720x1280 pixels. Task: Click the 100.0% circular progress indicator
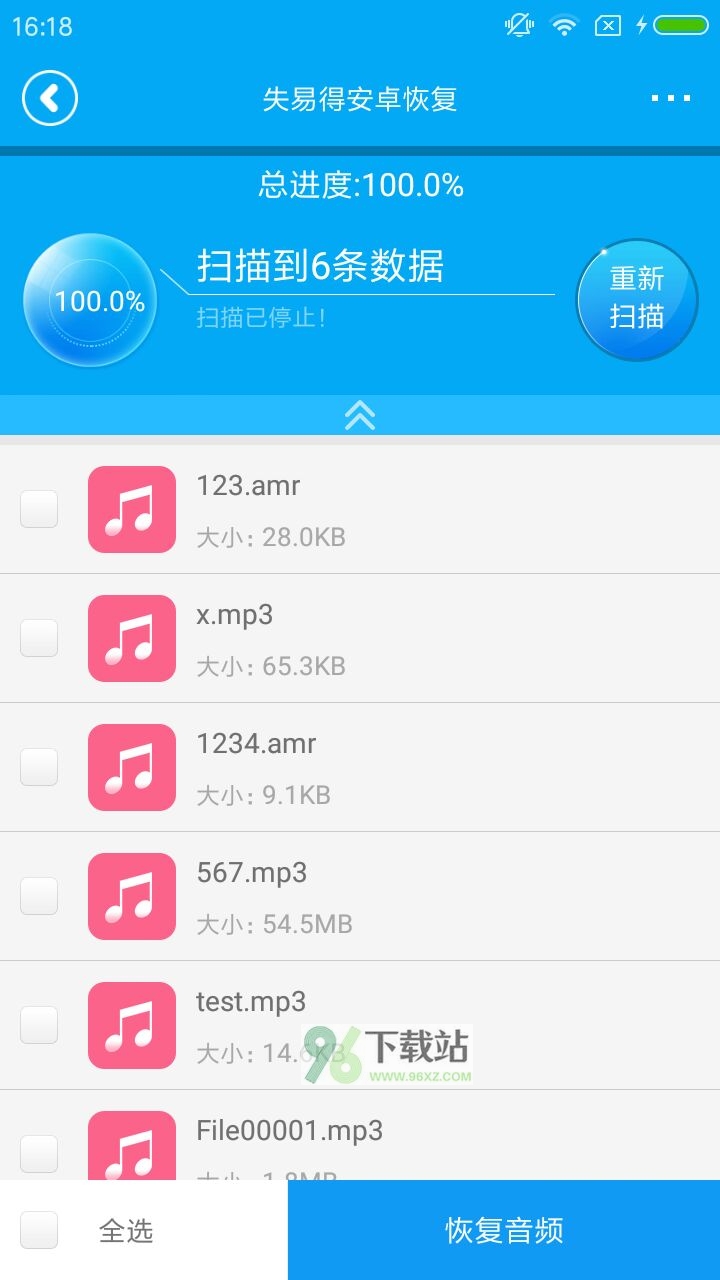pyautogui.click(x=90, y=300)
